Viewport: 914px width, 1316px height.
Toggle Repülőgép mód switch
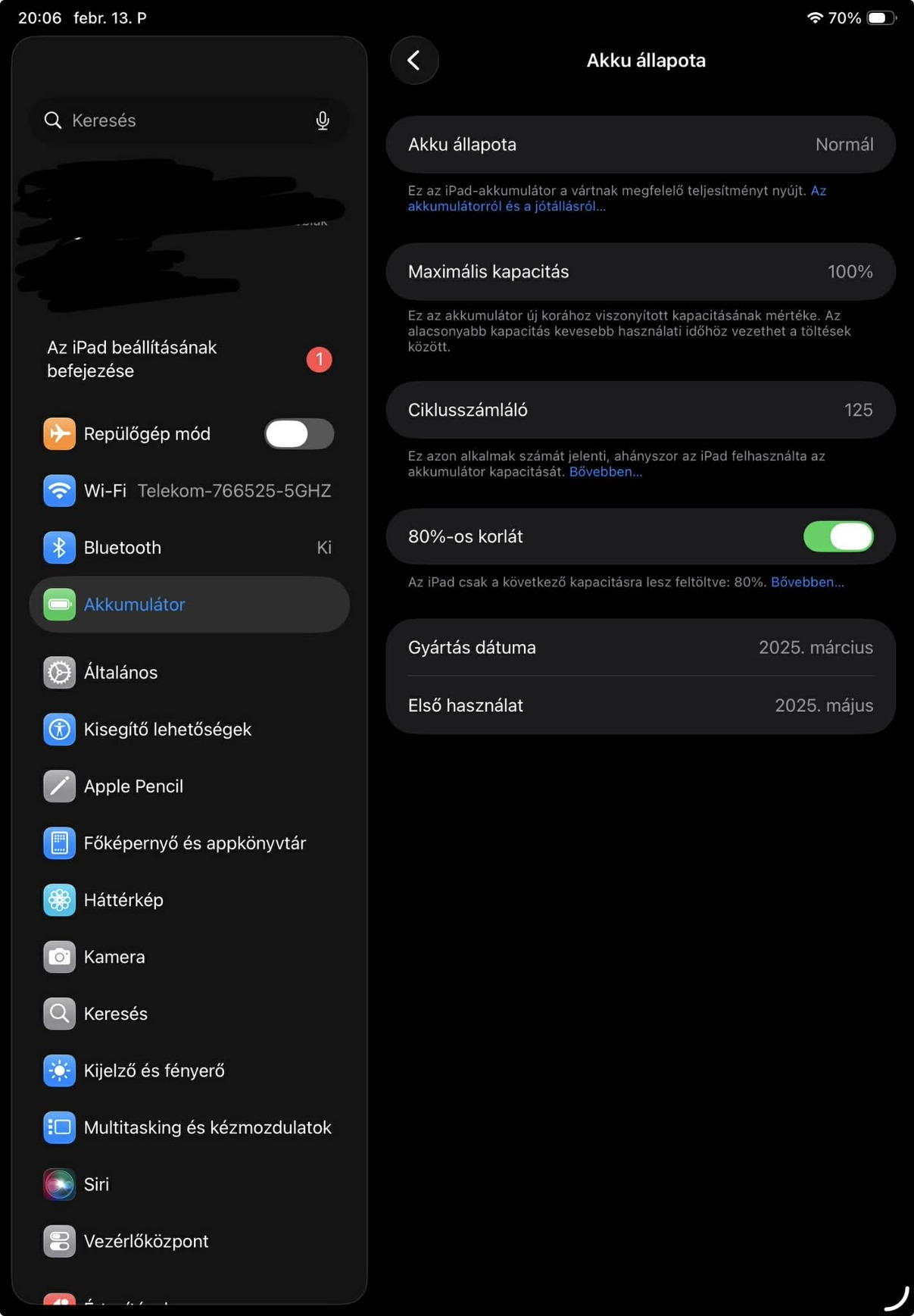point(298,434)
